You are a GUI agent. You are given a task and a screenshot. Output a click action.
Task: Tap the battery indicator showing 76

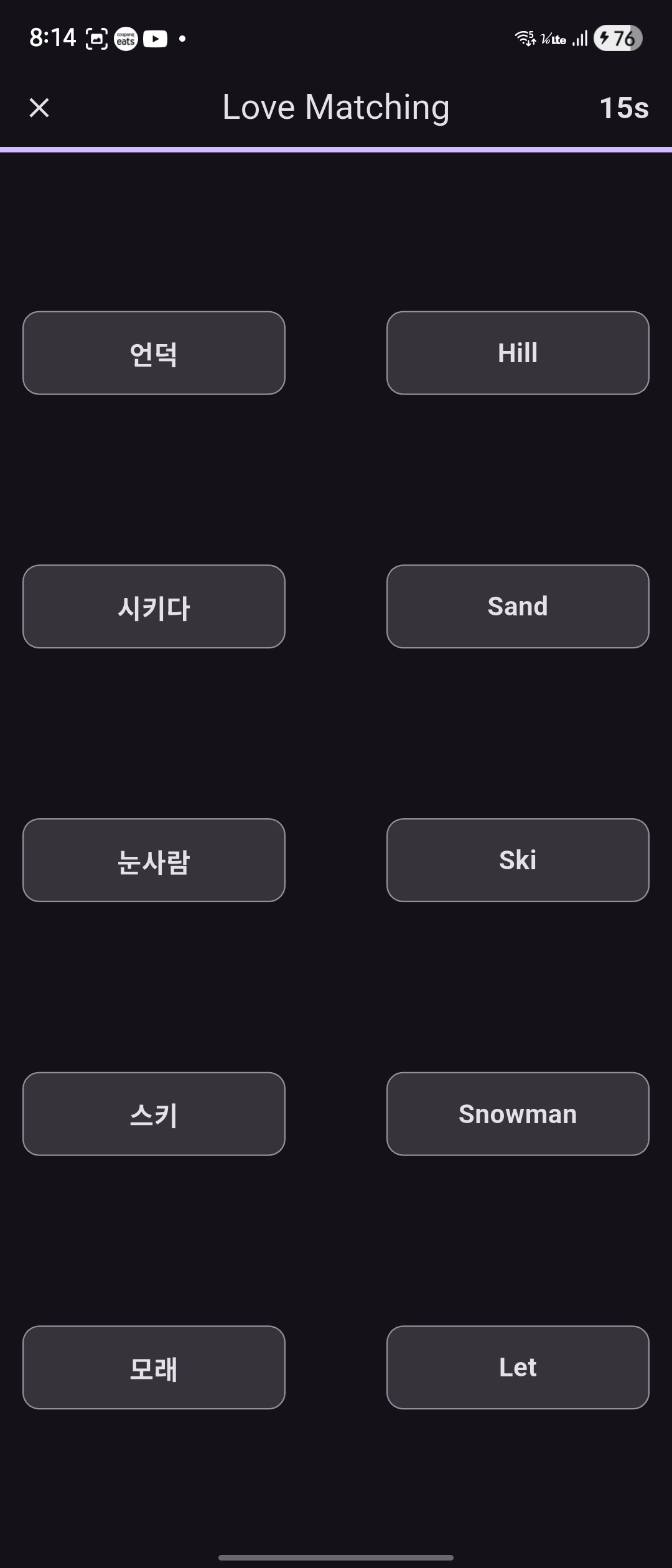tap(617, 39)
